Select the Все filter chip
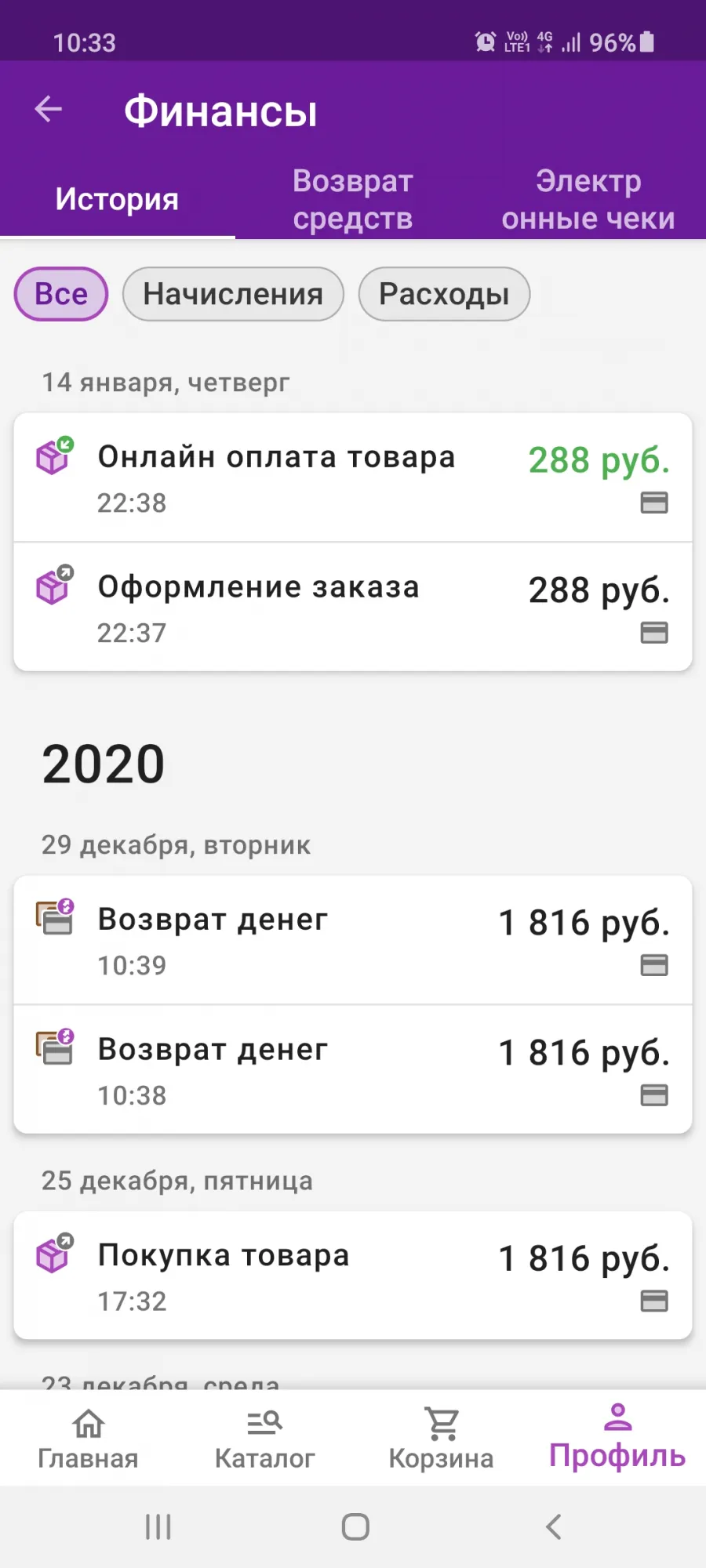The width and height of the screenshot is (706, 1568). [x=61, y=294]
